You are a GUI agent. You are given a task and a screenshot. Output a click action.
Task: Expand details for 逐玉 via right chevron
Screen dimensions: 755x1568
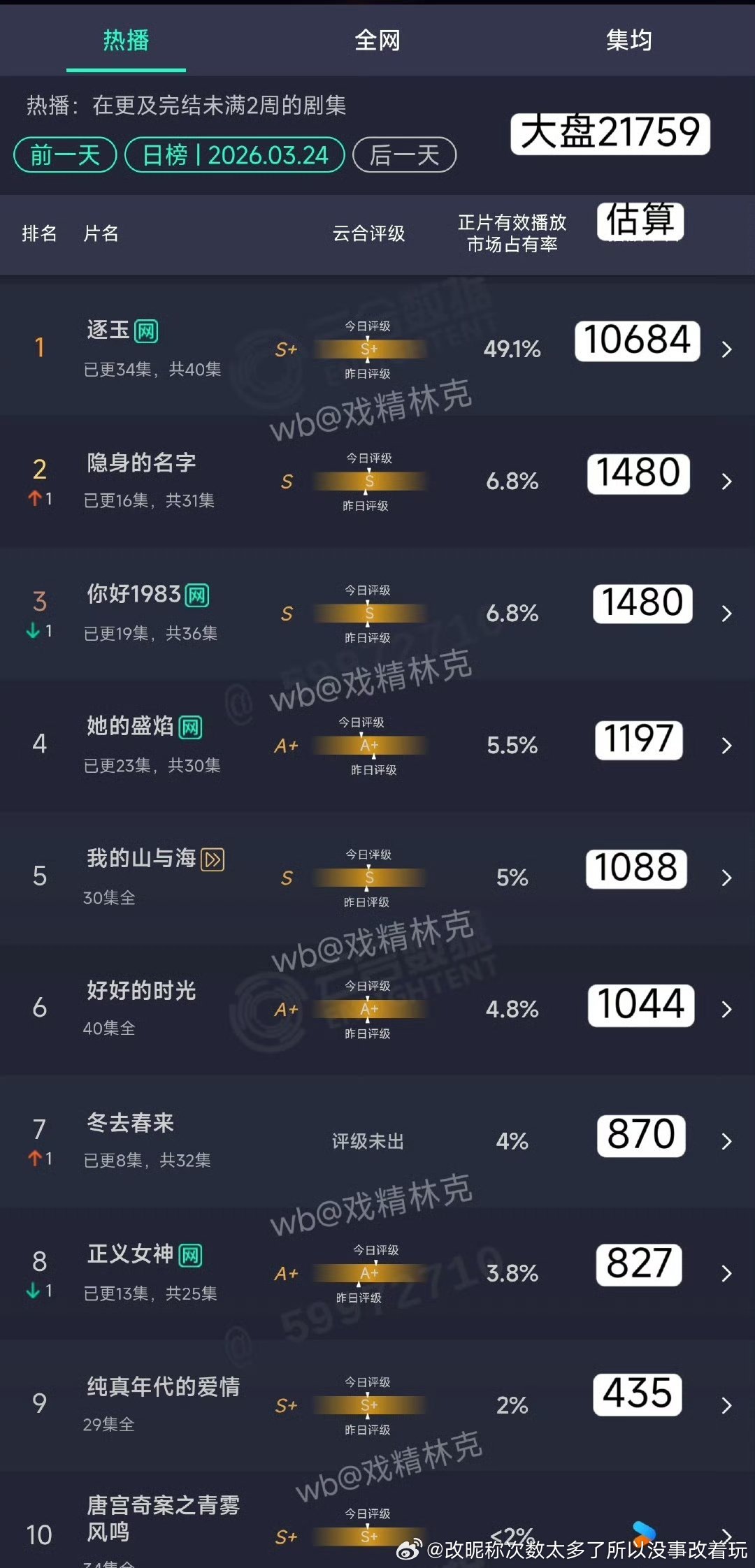pyautogui.click(x=726, y=347)
